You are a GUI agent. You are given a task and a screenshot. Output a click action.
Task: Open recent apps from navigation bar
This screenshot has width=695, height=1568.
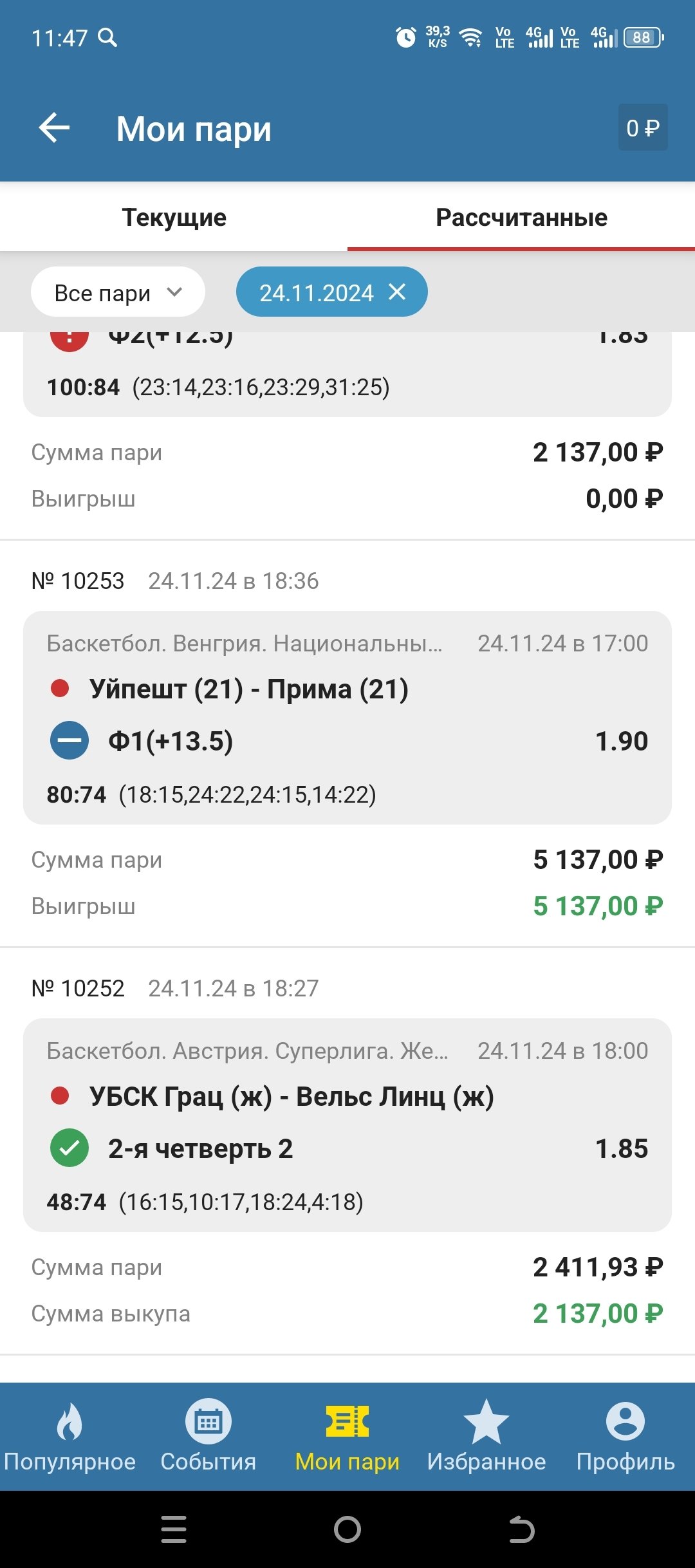pyautogui.click(x=174, y=1529)
